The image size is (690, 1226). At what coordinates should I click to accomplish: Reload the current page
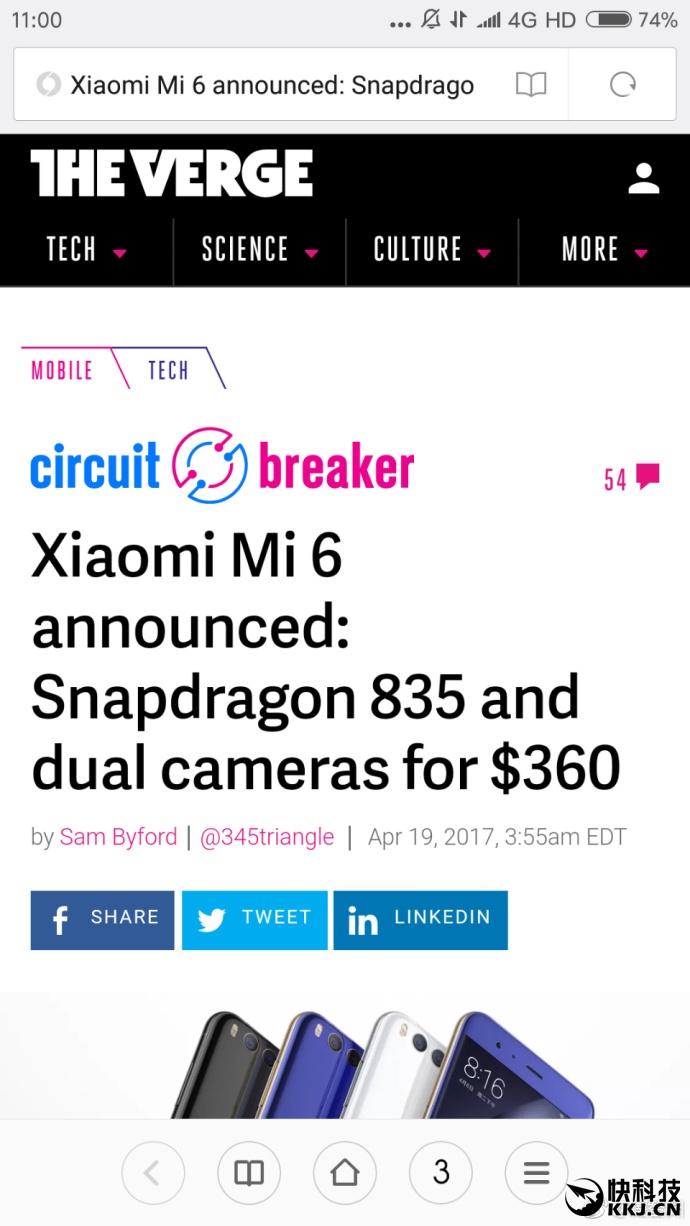point(623,85)
